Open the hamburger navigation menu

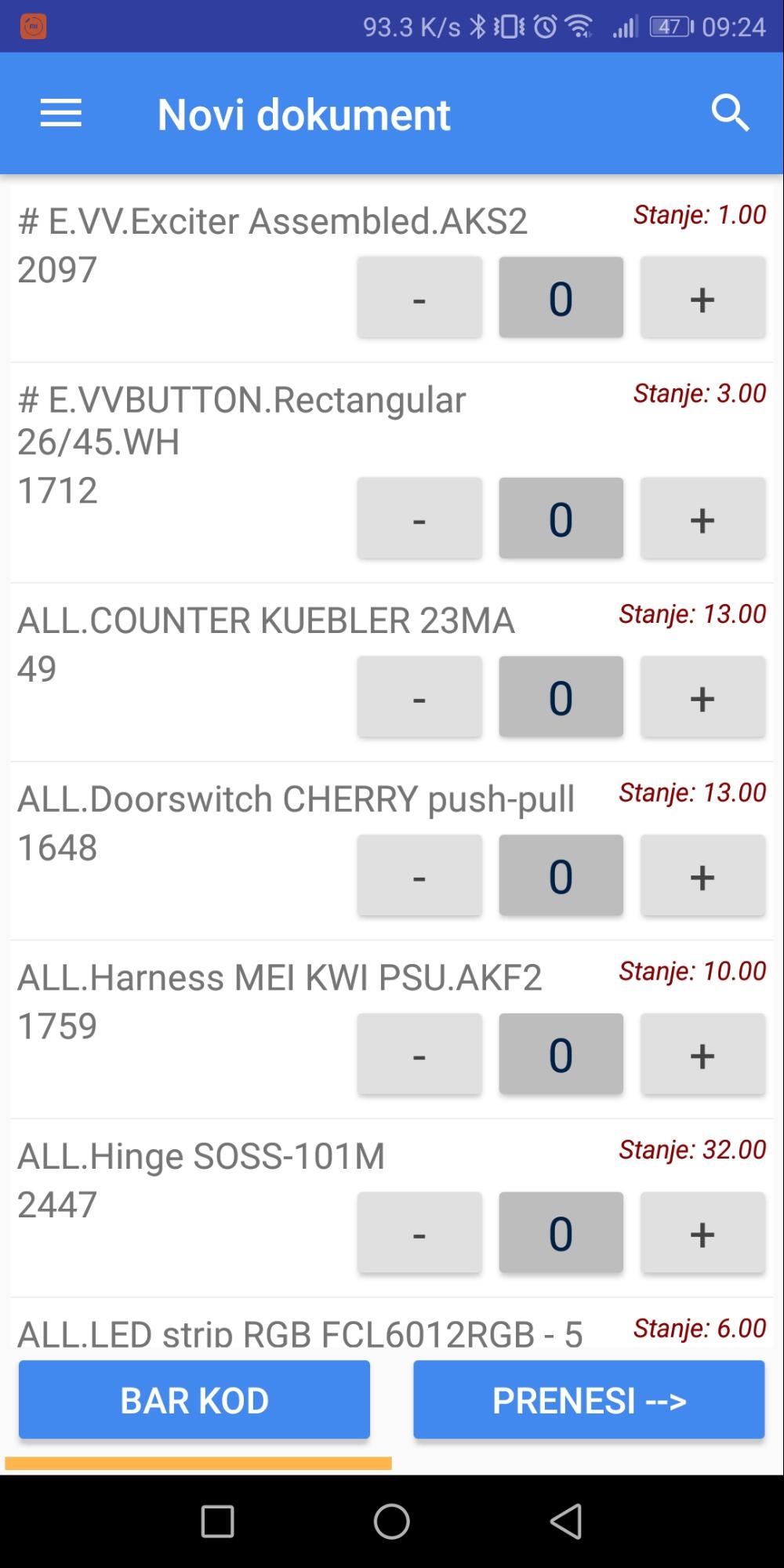coord(61,114)
